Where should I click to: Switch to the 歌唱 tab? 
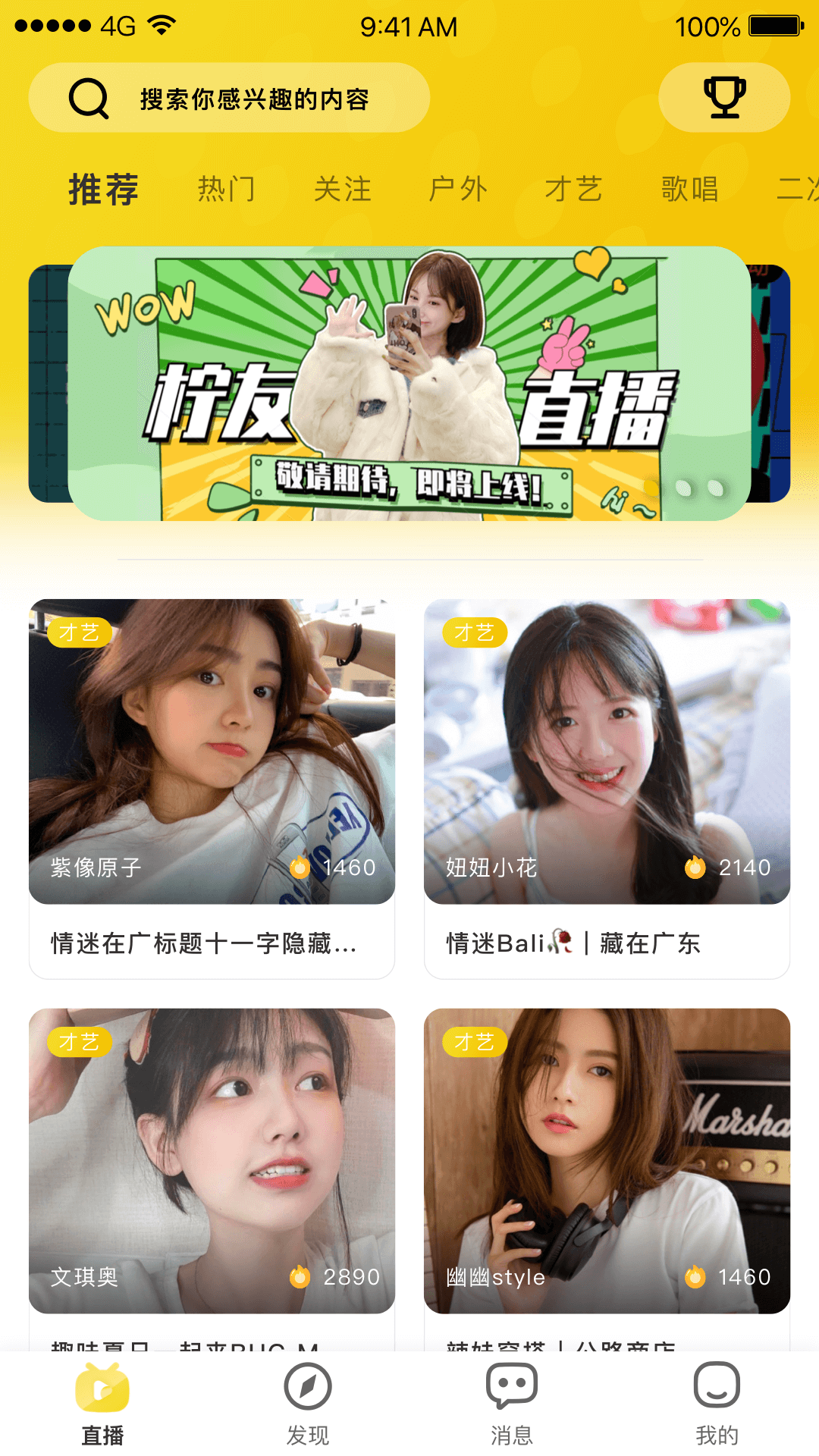pos(689,189)
